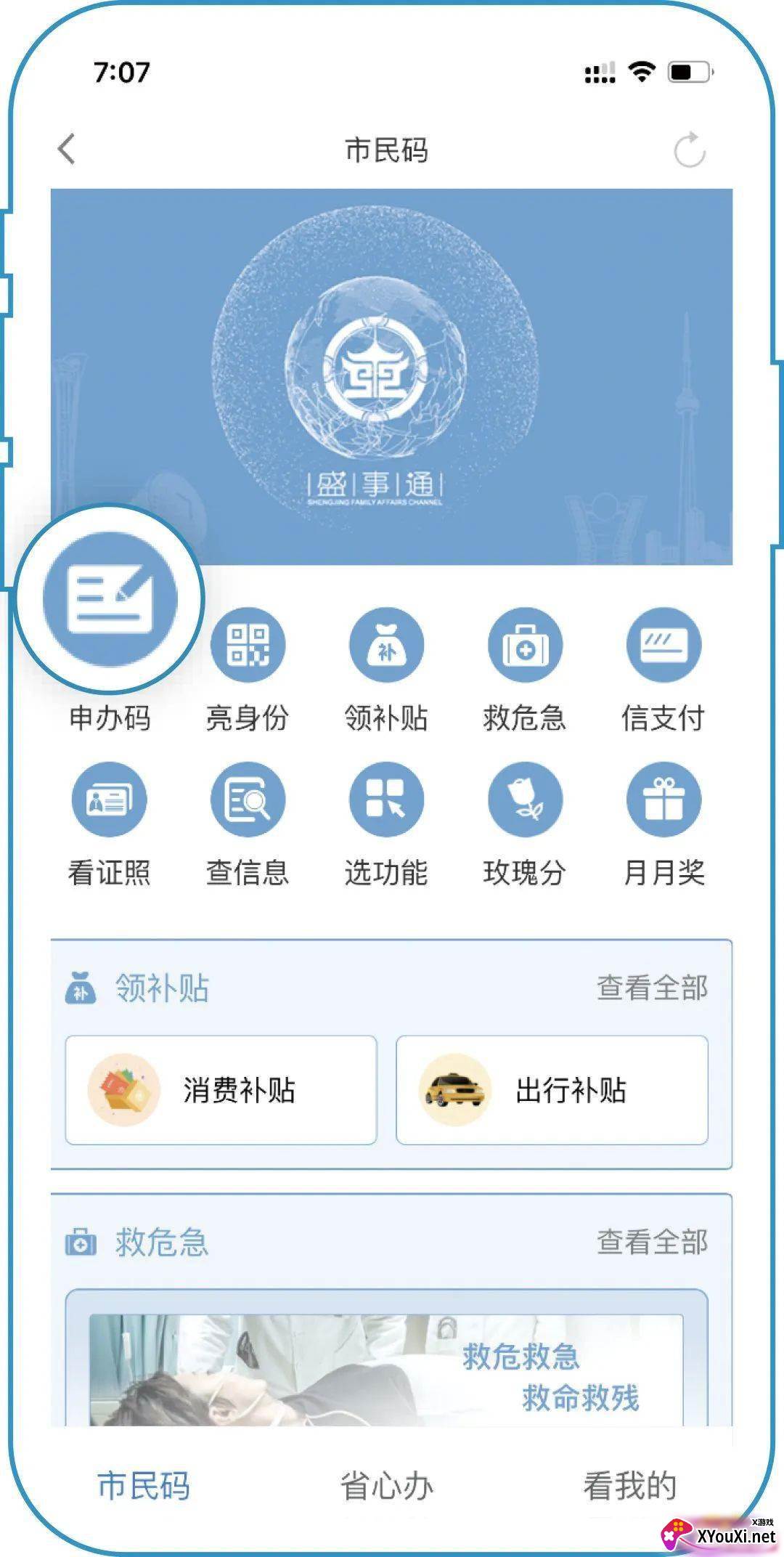
Task: Choose 选功能 to customize functions
Action: coord(386,800)
